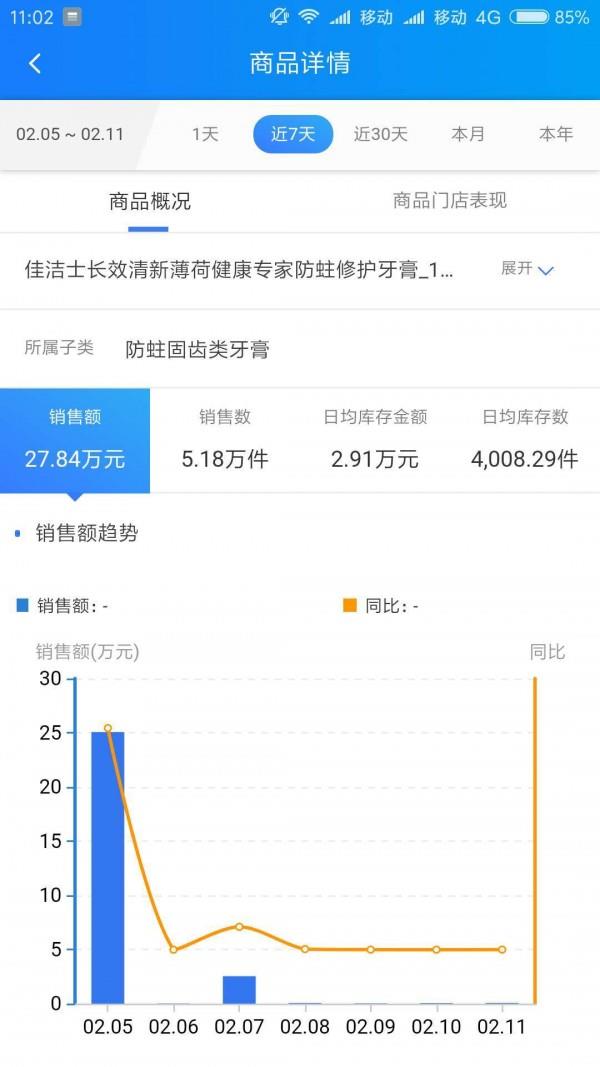The width and height of the screenshot is (600, 1067).
Task: Open the 02.05 ~ 02.11 date range picker
Action: [70, 134]
